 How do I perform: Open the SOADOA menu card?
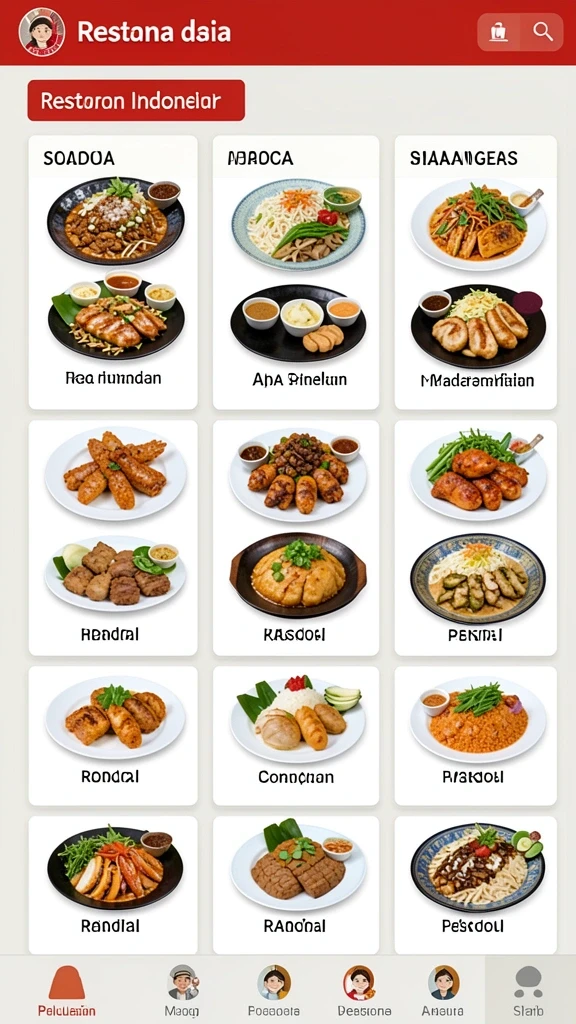113,272
